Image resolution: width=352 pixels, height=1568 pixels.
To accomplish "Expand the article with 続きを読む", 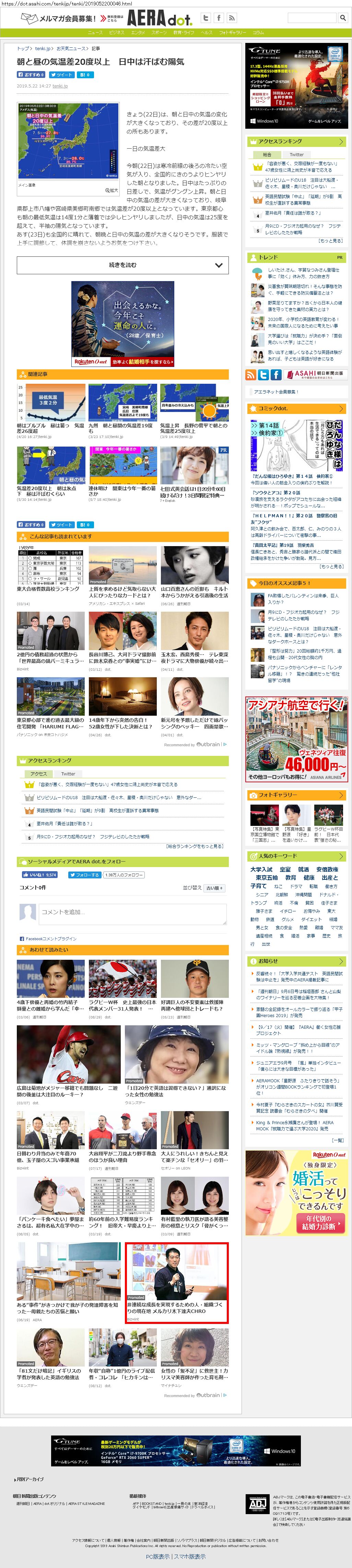I will coord(123,265).
